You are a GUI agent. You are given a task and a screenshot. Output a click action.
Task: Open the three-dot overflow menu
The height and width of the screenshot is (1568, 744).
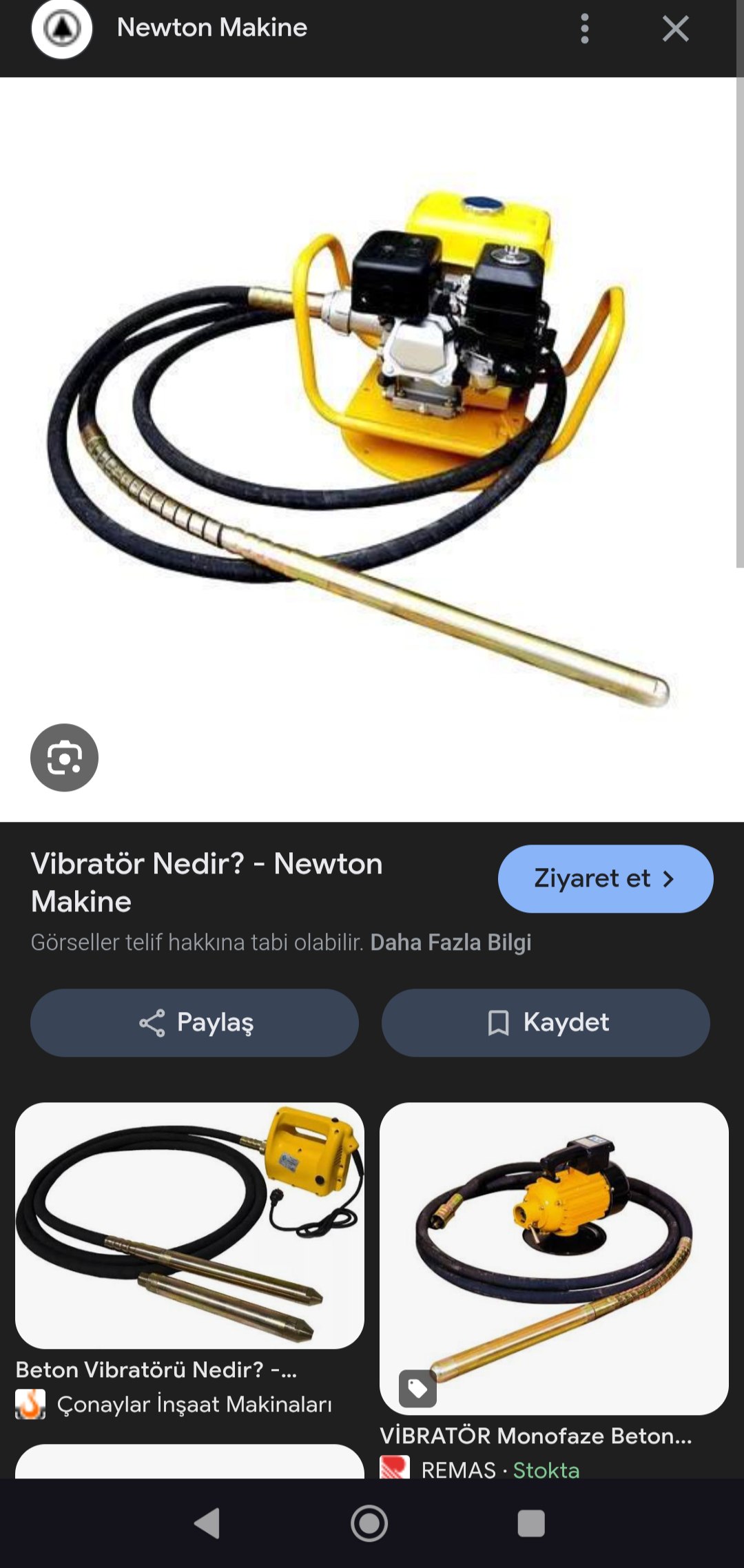(585, 29)
